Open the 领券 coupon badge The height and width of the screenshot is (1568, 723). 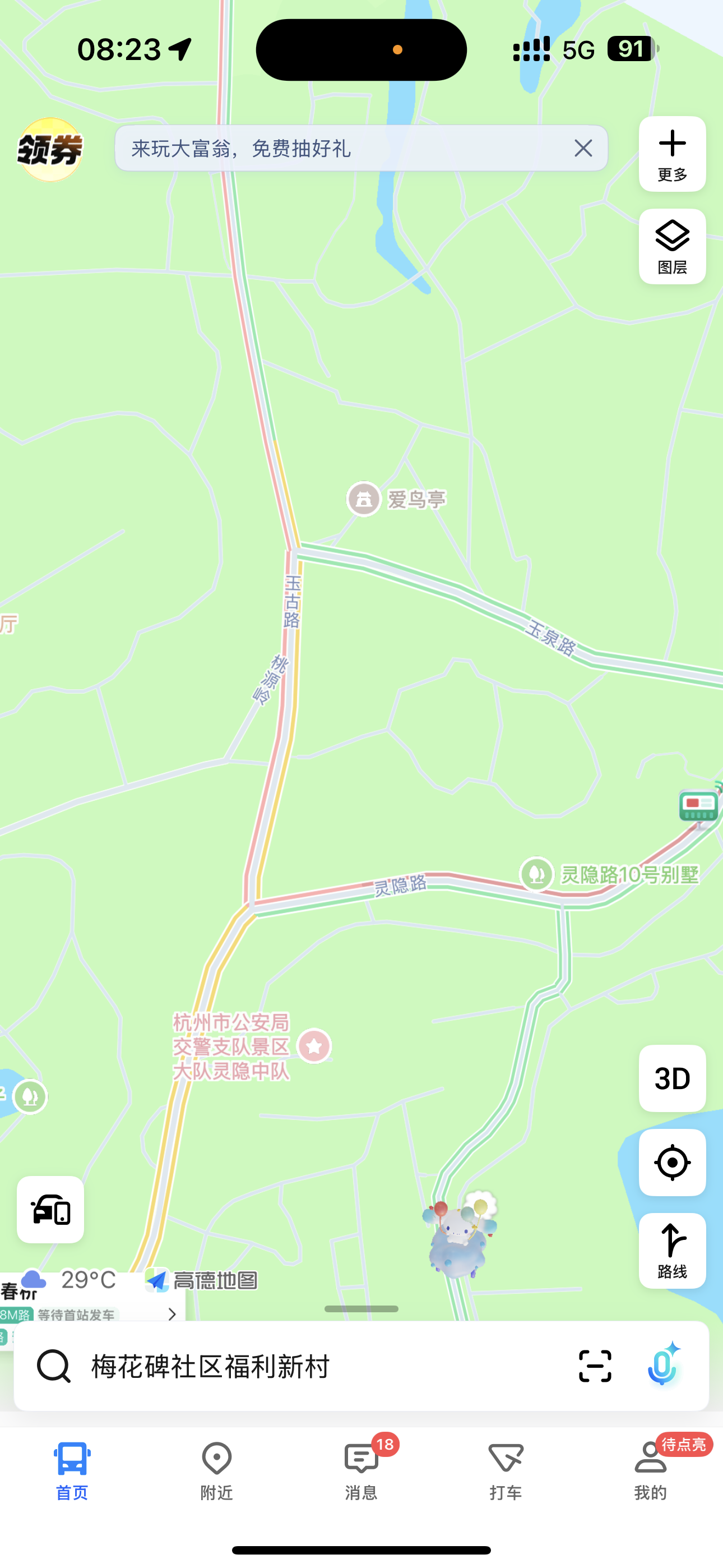tap(50, 150)
